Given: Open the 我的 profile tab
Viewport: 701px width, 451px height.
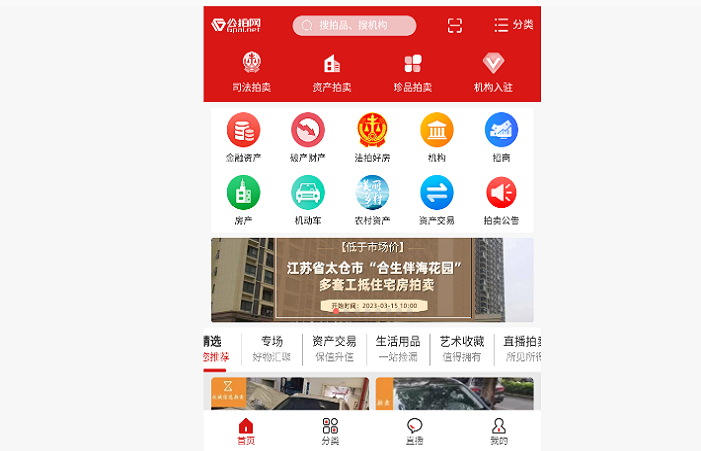Looking at the screenshot, I should (498, 431).
